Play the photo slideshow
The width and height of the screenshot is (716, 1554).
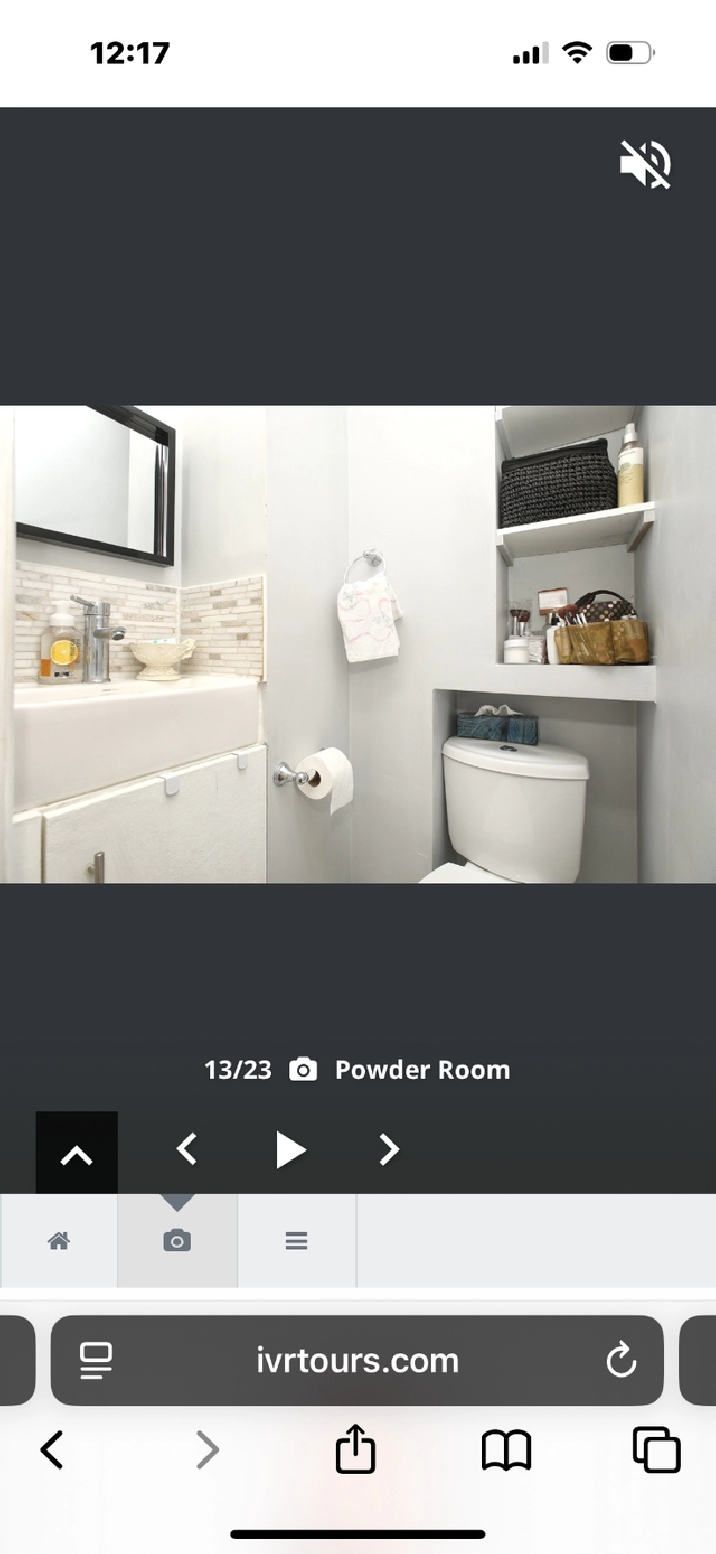click(290, 1150)
